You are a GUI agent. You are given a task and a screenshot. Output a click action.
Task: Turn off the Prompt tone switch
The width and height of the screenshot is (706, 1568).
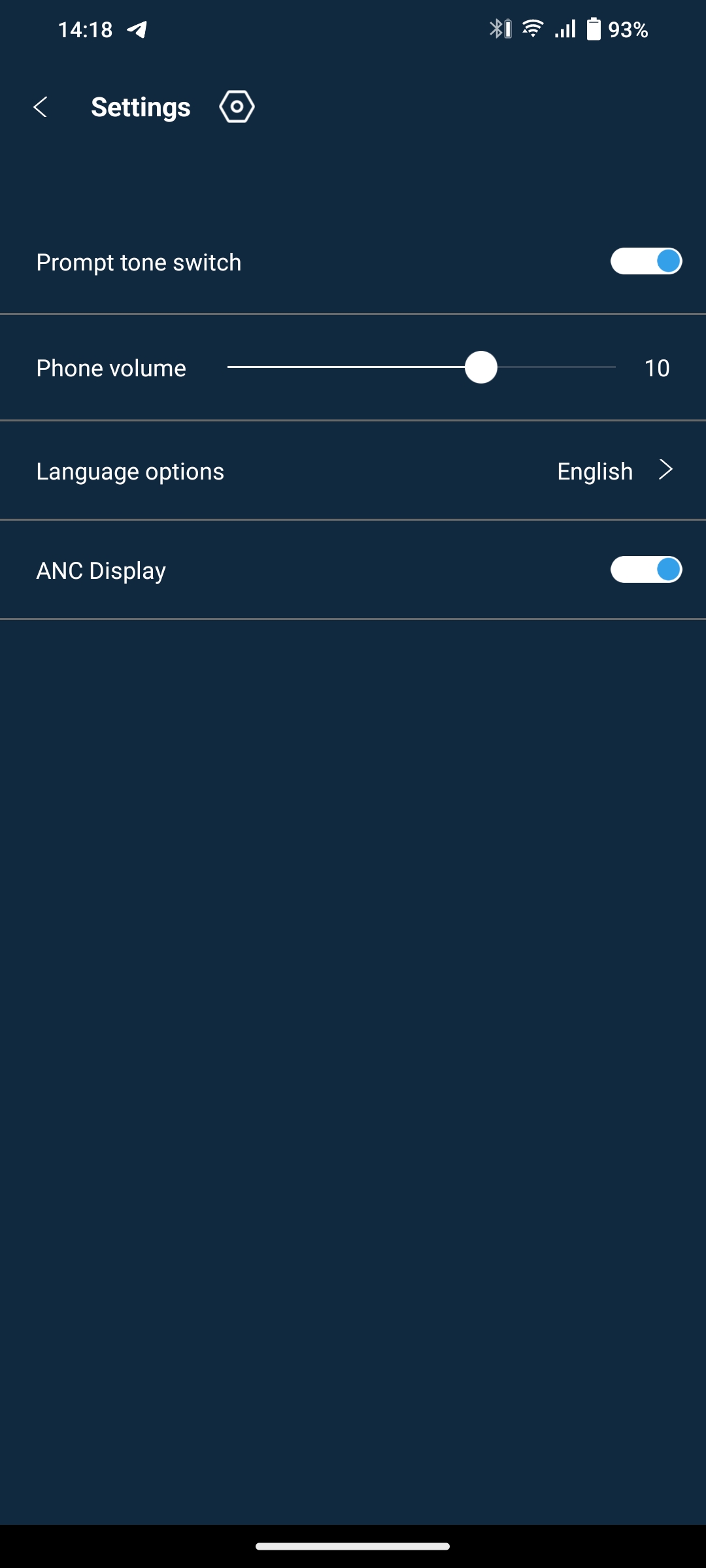[x=646, y=261]
